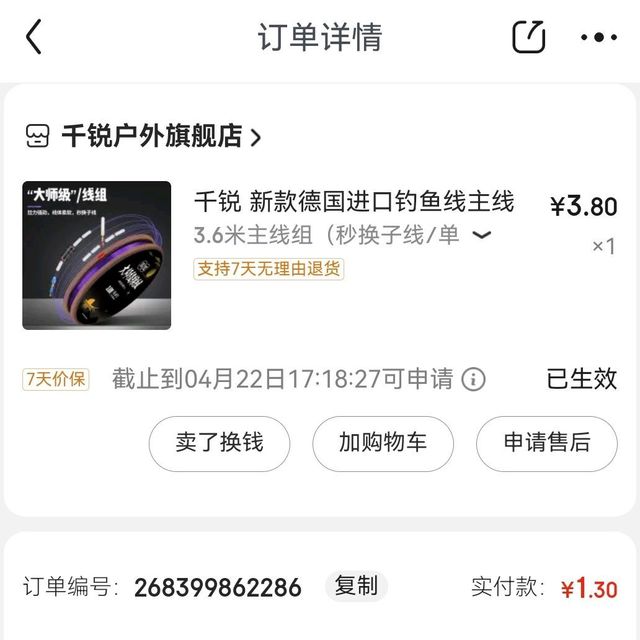Image resolution: width=640 pixels, height=640 pixels.
Task: Share this order
Action: pos(529,37)
